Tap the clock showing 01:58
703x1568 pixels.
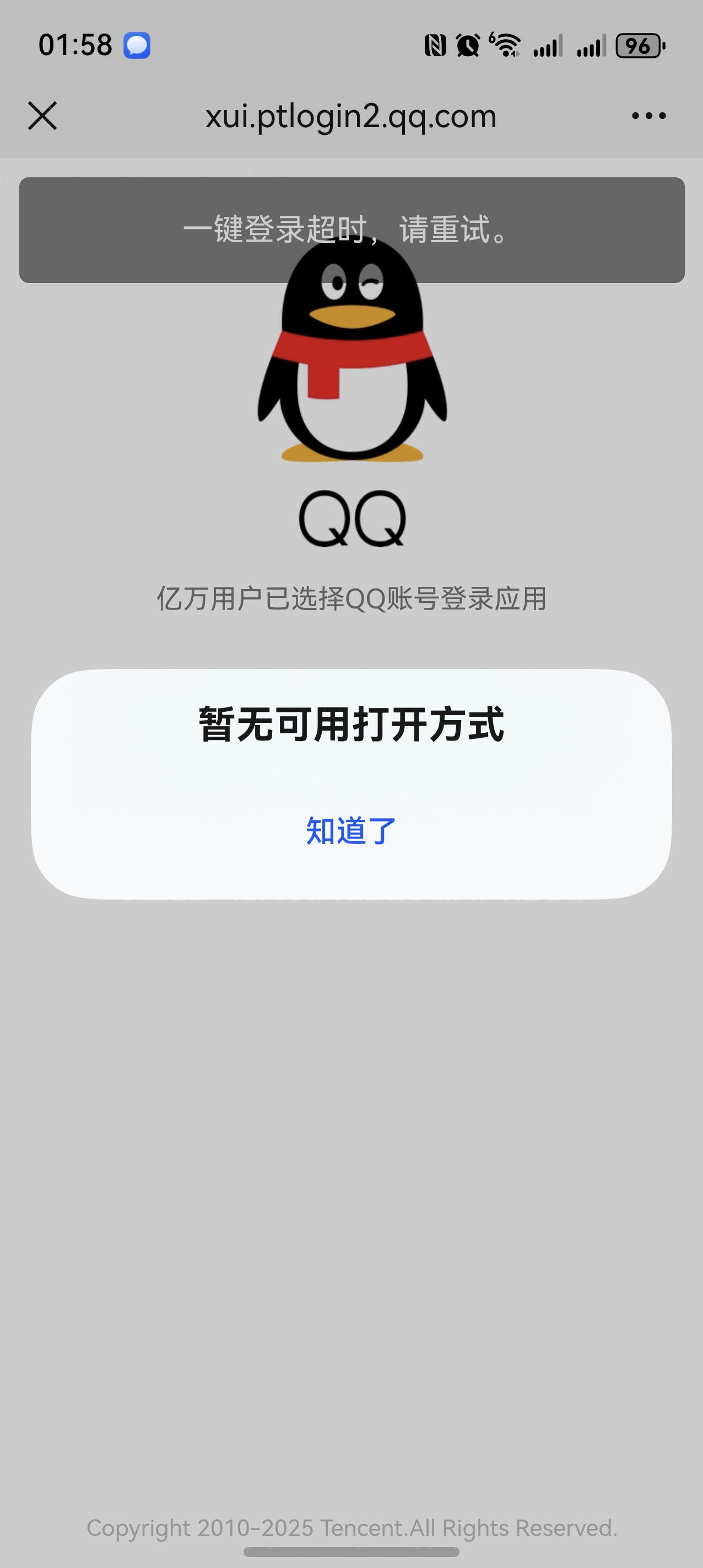(74, 44)
